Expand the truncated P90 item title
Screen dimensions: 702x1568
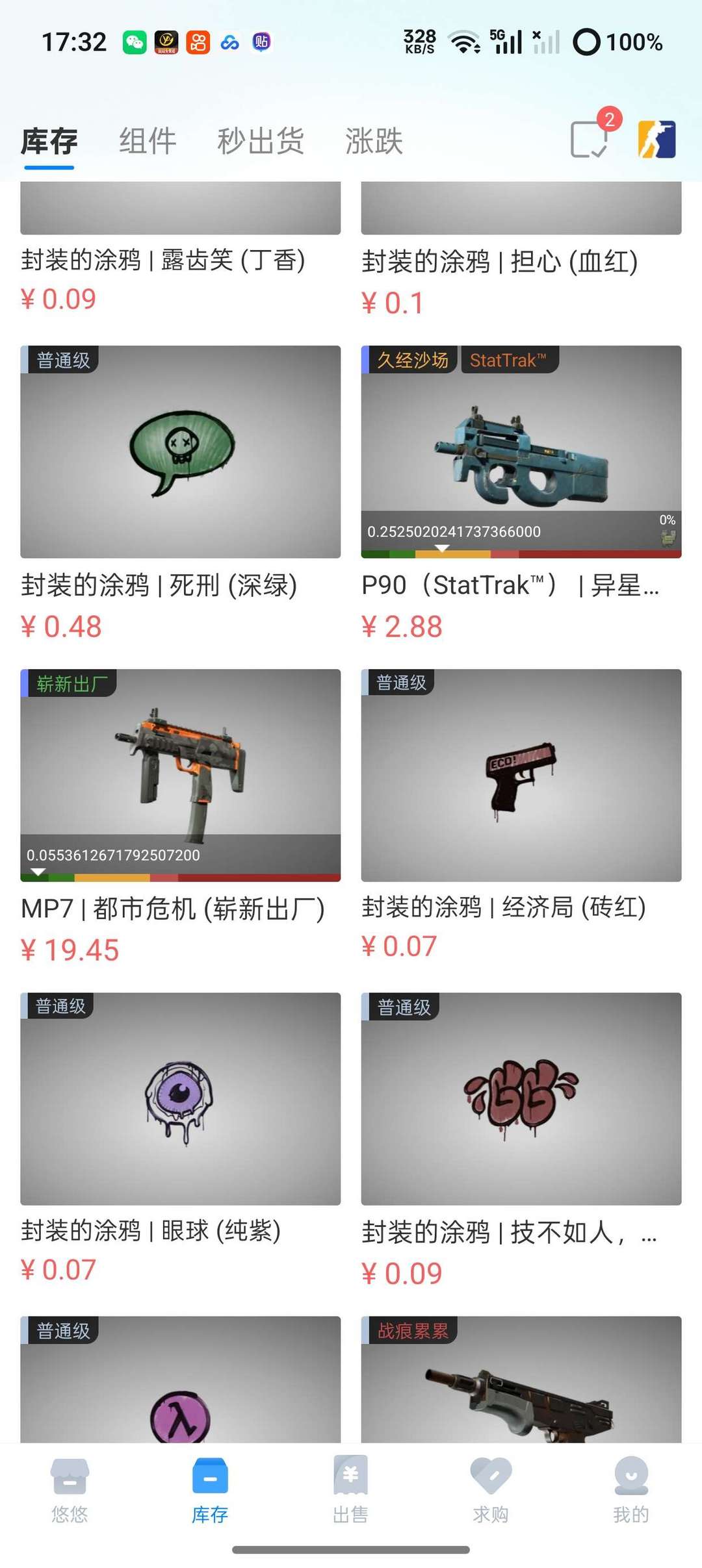tap(513, 586)
